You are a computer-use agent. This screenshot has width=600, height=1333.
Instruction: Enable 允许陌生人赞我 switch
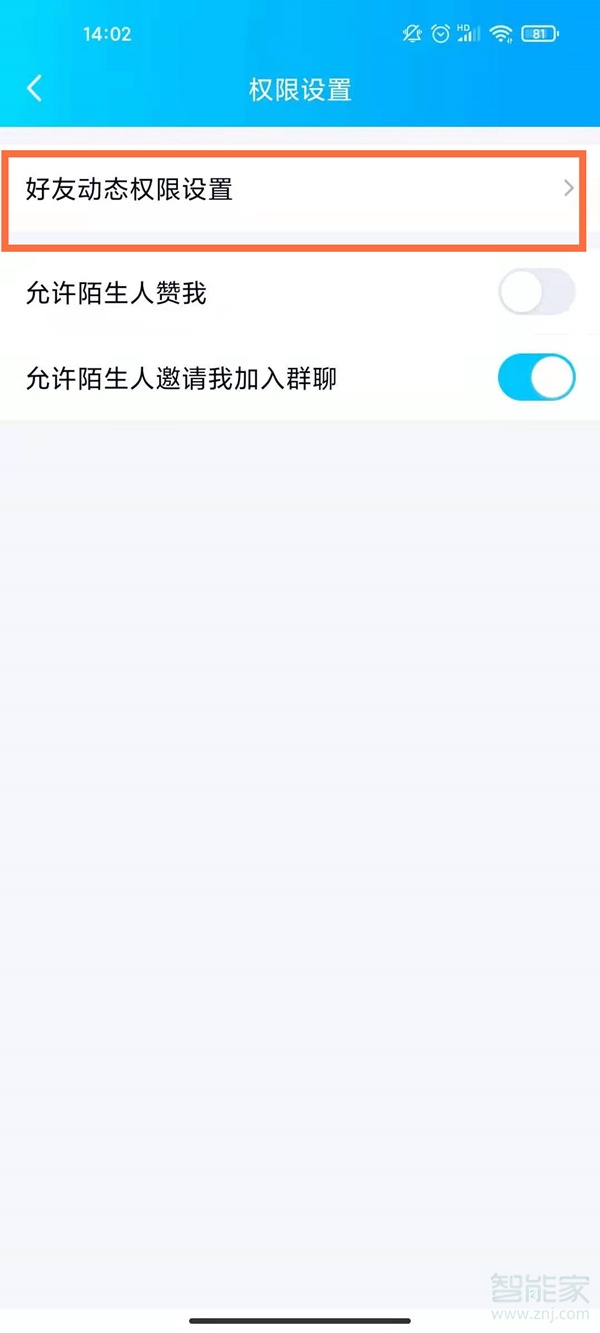(x=537, y=294)
